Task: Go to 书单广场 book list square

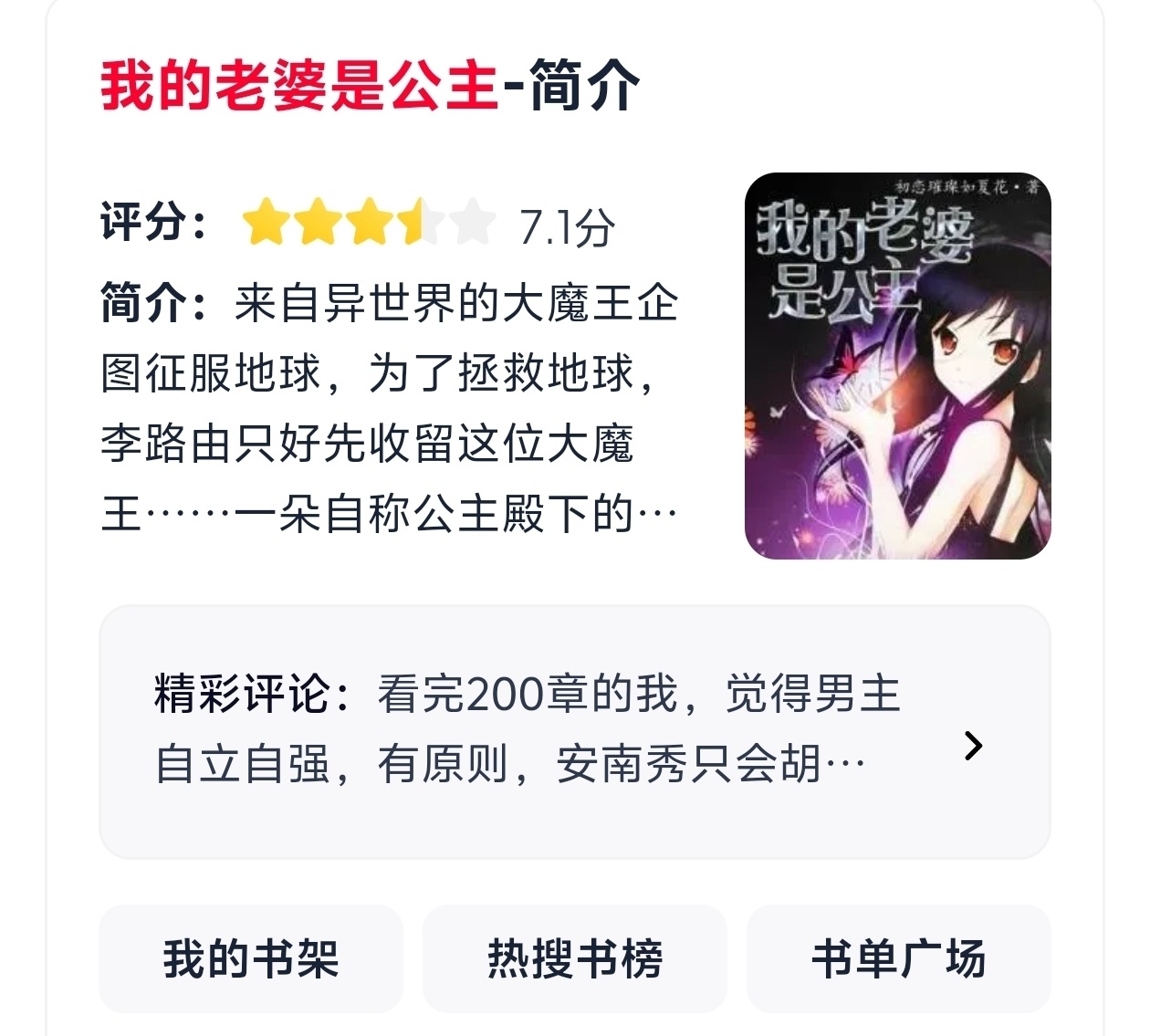Action: pos(898,958)
